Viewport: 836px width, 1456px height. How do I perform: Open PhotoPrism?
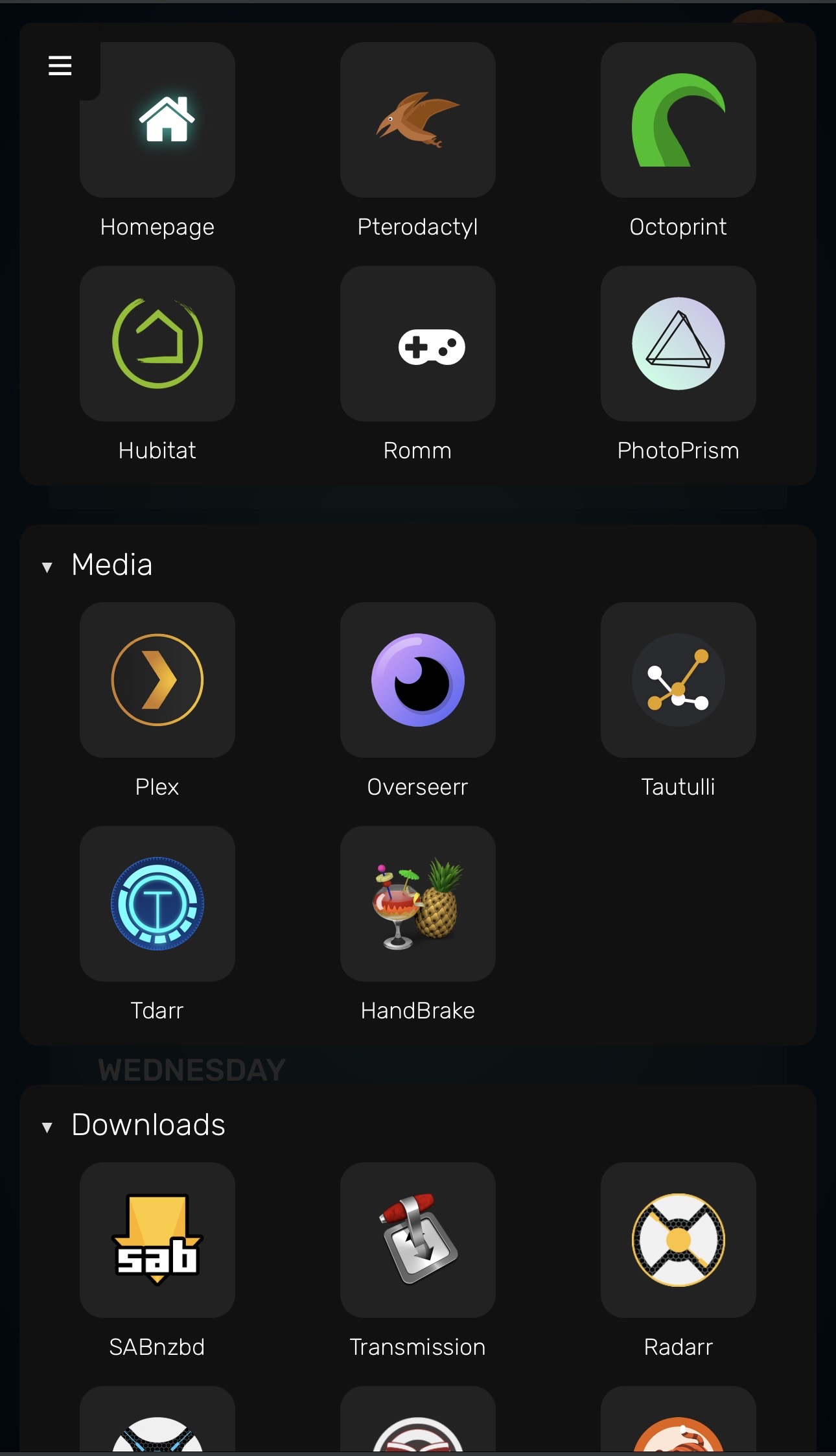679,344
